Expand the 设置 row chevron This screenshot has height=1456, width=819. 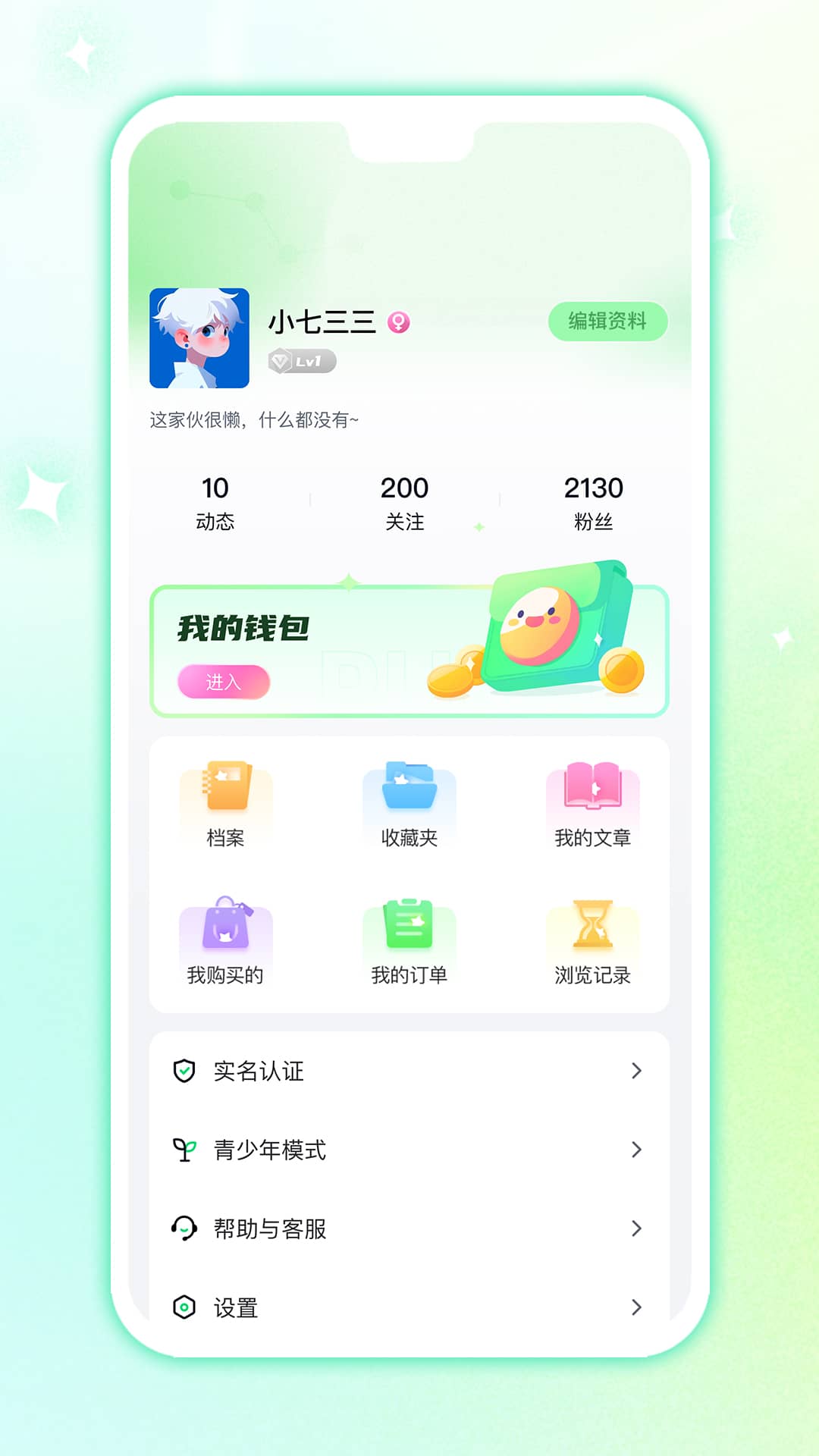tap(635, 1307)
